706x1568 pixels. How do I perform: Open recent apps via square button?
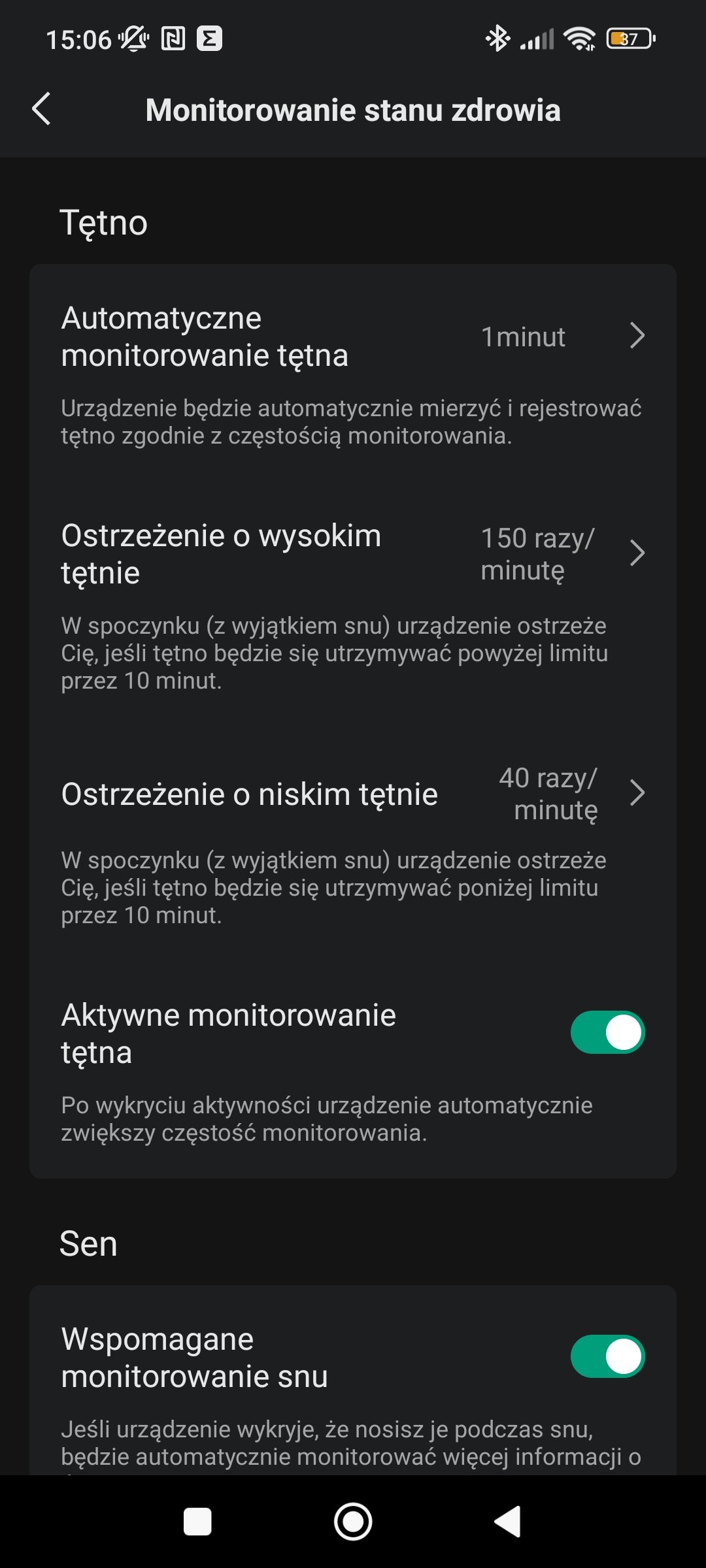[197, 1522]
